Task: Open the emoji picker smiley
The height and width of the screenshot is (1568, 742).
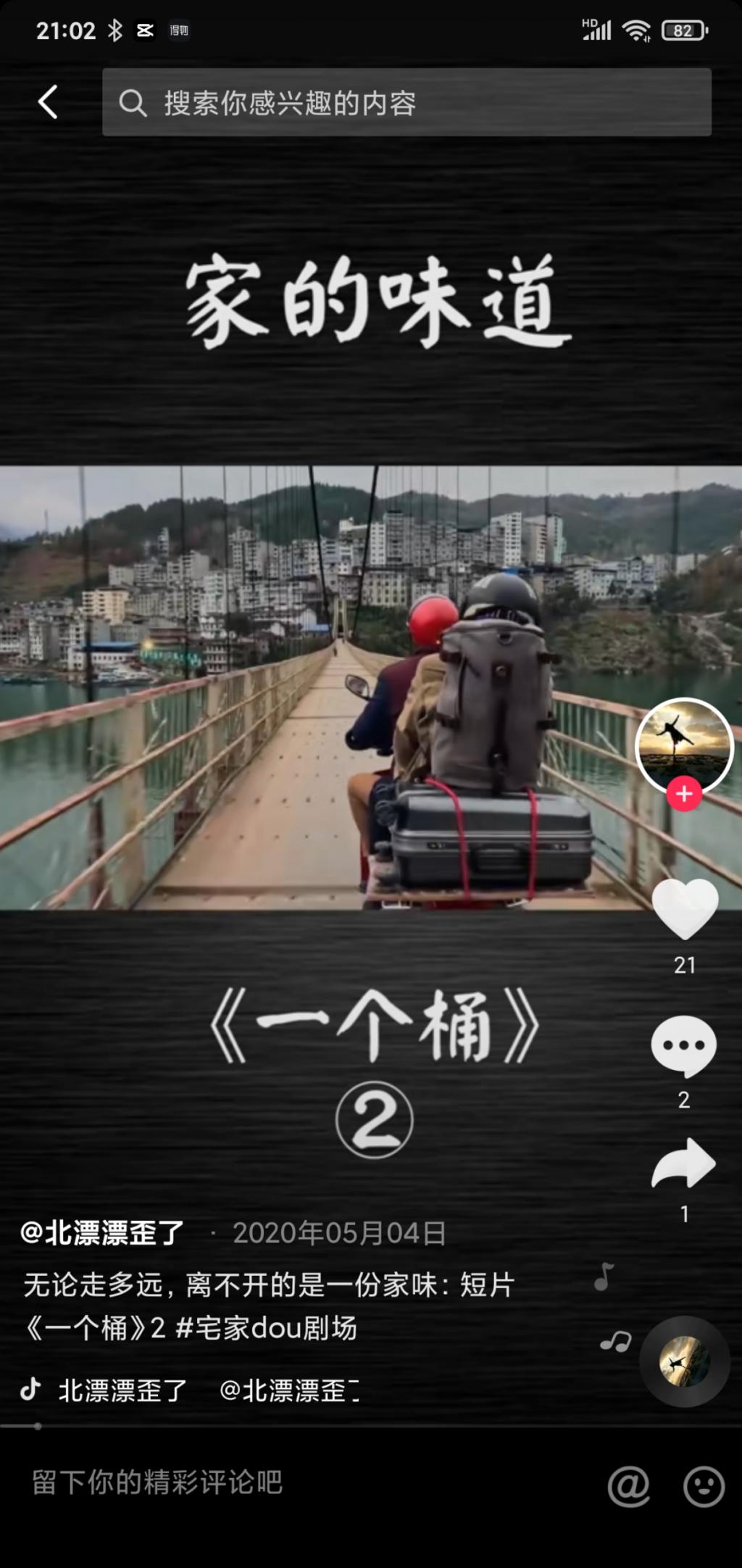Action: coord(704,1487)
